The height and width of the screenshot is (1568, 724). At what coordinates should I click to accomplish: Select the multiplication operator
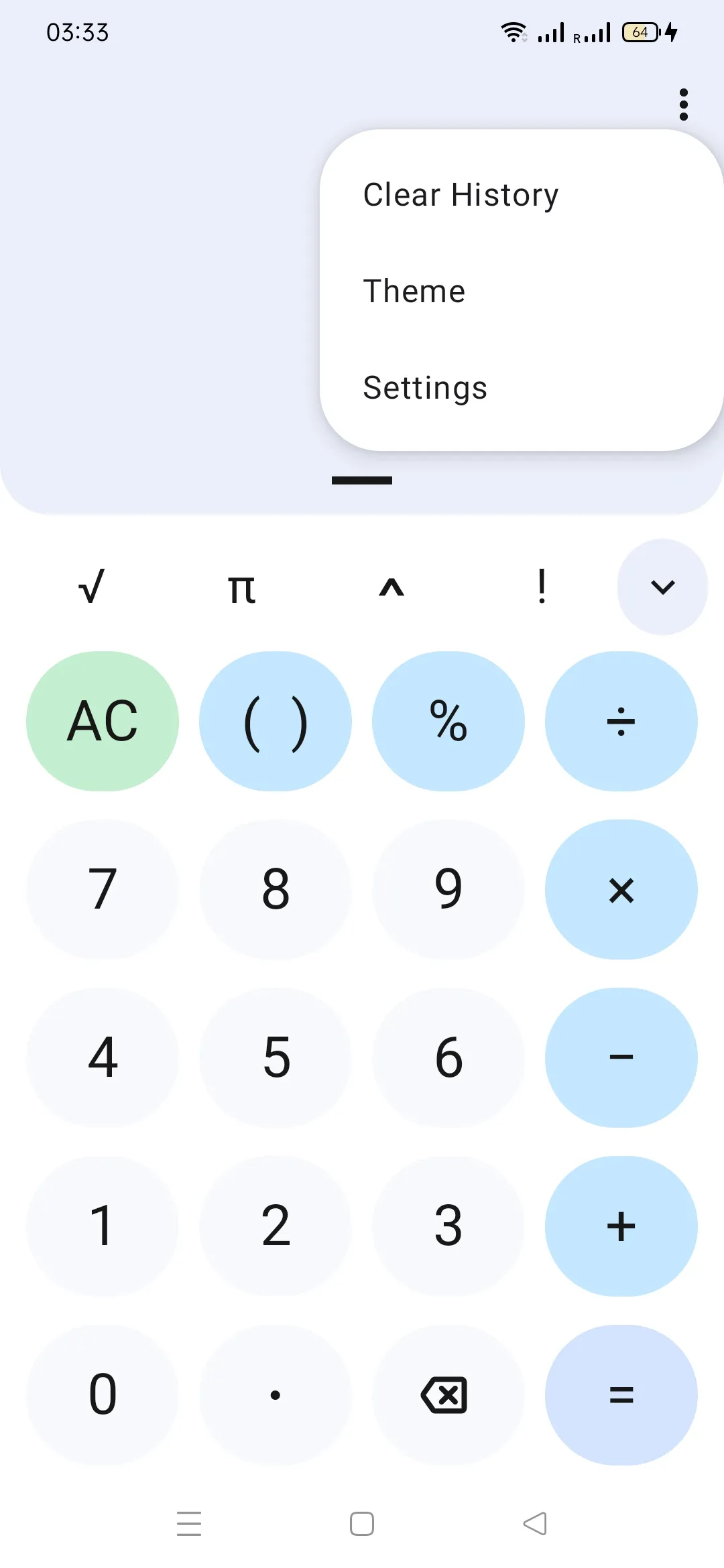tap(621, 889)
